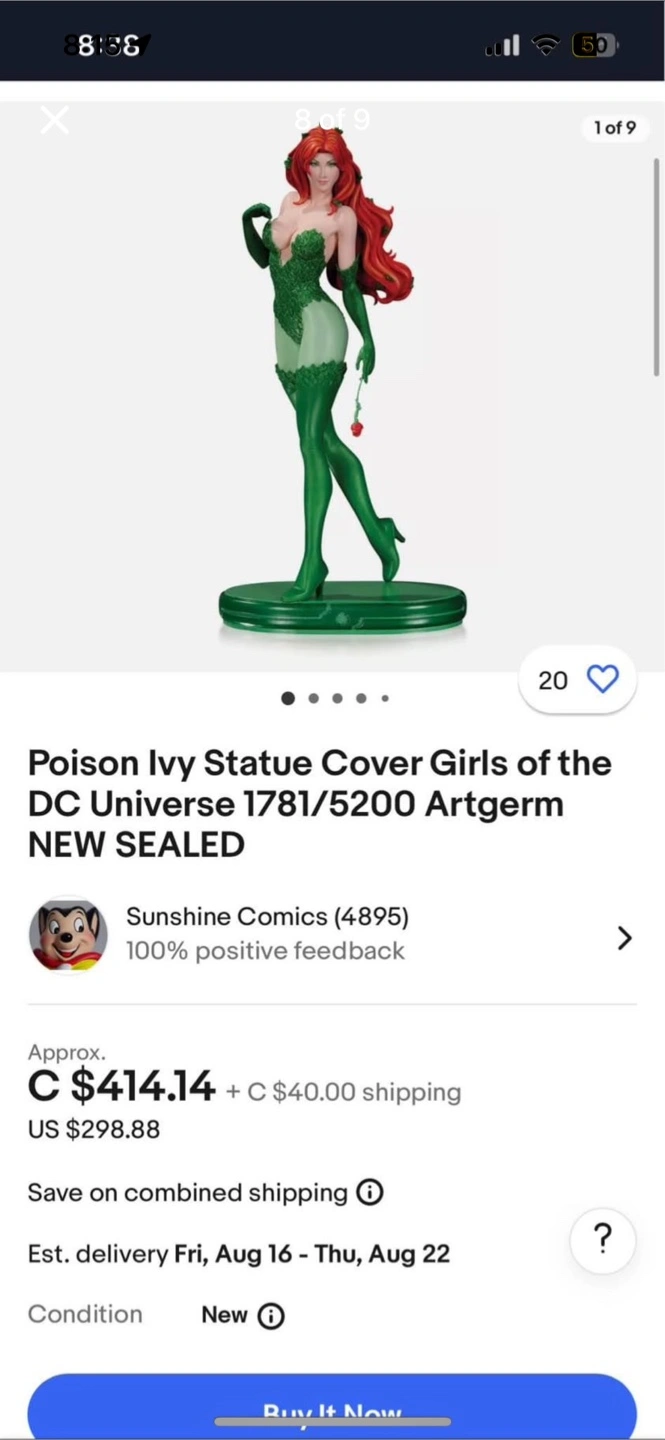Add item to watchlist with heart icon
Image resolution: width=665 pixels, height=1440 pixels.
[602, 680]
